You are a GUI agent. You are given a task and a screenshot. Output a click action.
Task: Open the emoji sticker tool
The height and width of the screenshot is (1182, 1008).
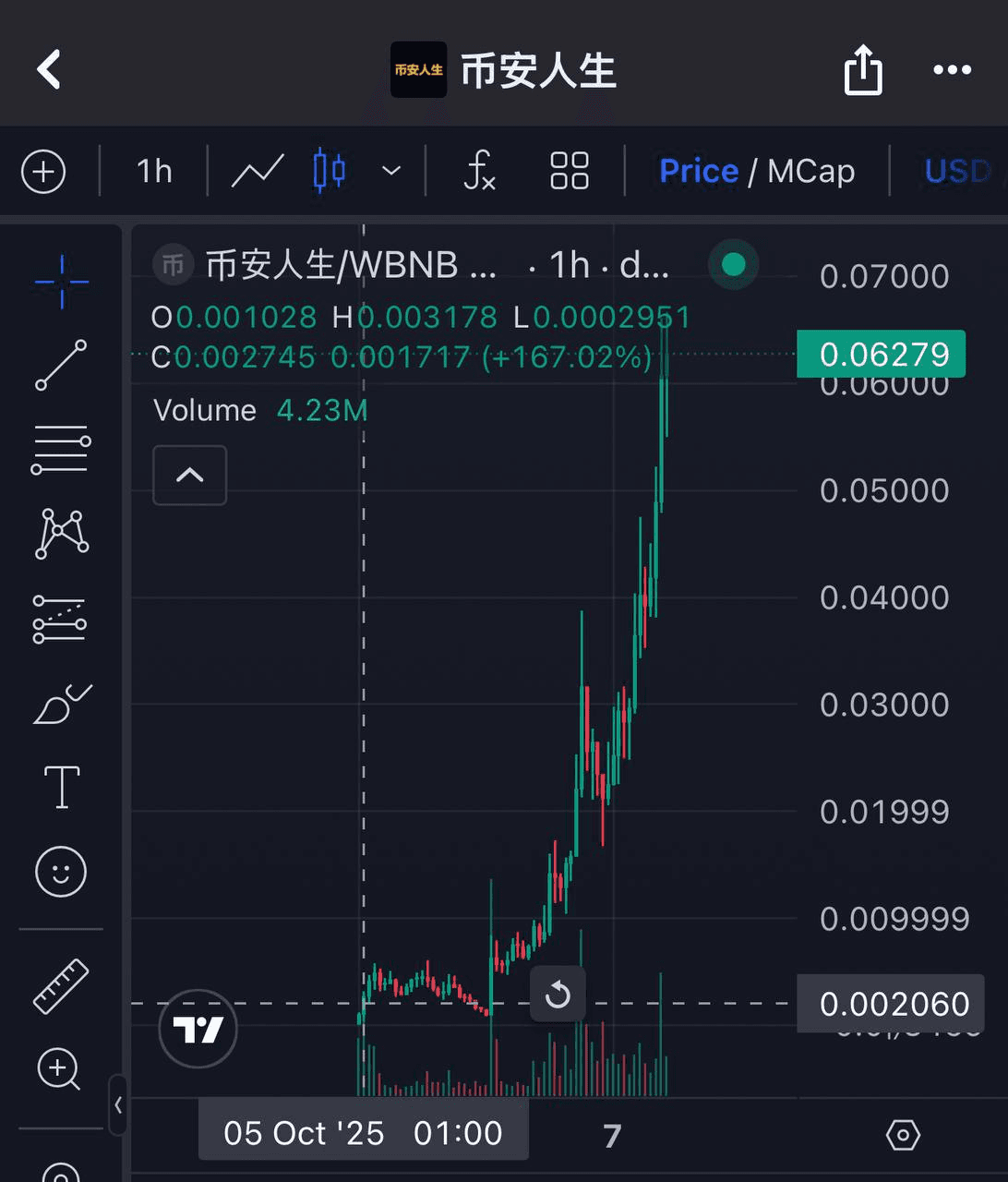click(61, 872)
